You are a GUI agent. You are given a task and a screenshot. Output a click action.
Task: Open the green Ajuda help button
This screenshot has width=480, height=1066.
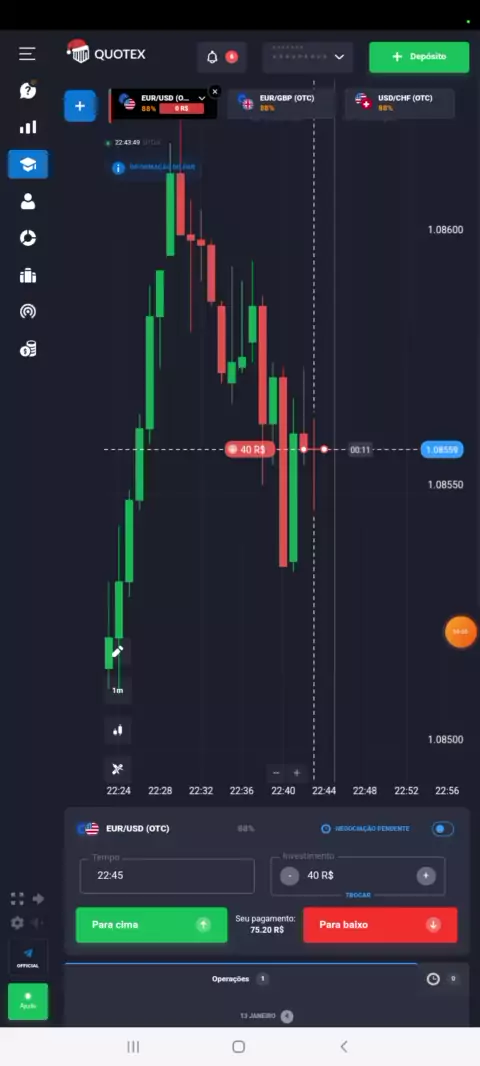[x=28, y=1001]
